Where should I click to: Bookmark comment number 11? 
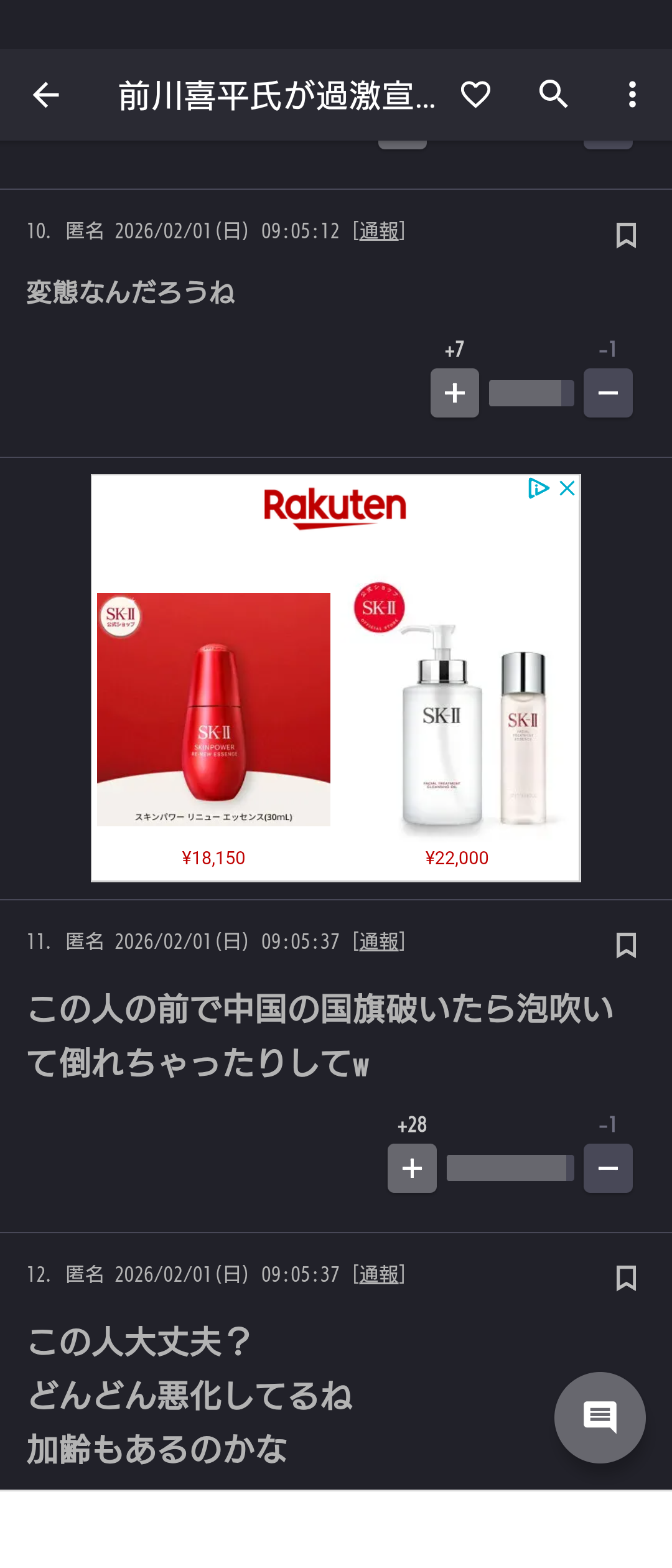point(625,945)
